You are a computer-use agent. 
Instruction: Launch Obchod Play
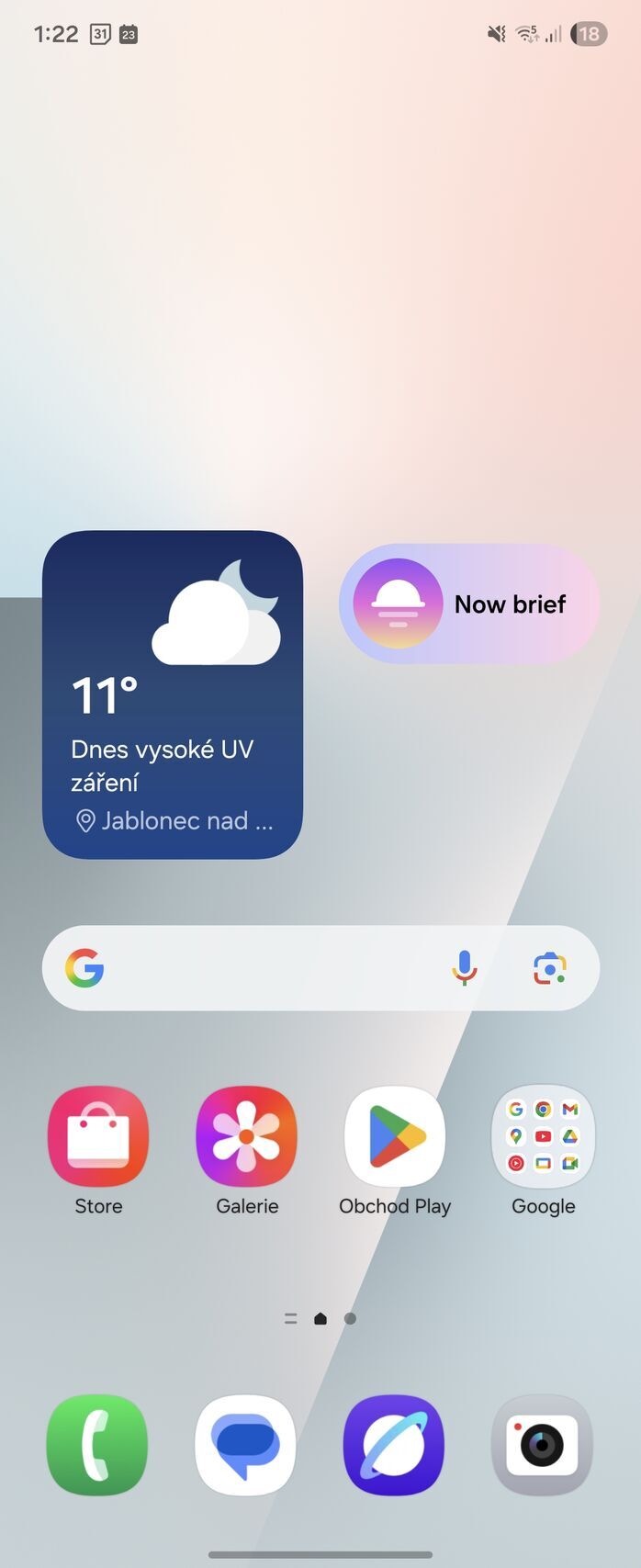(x=395, y=1136)
